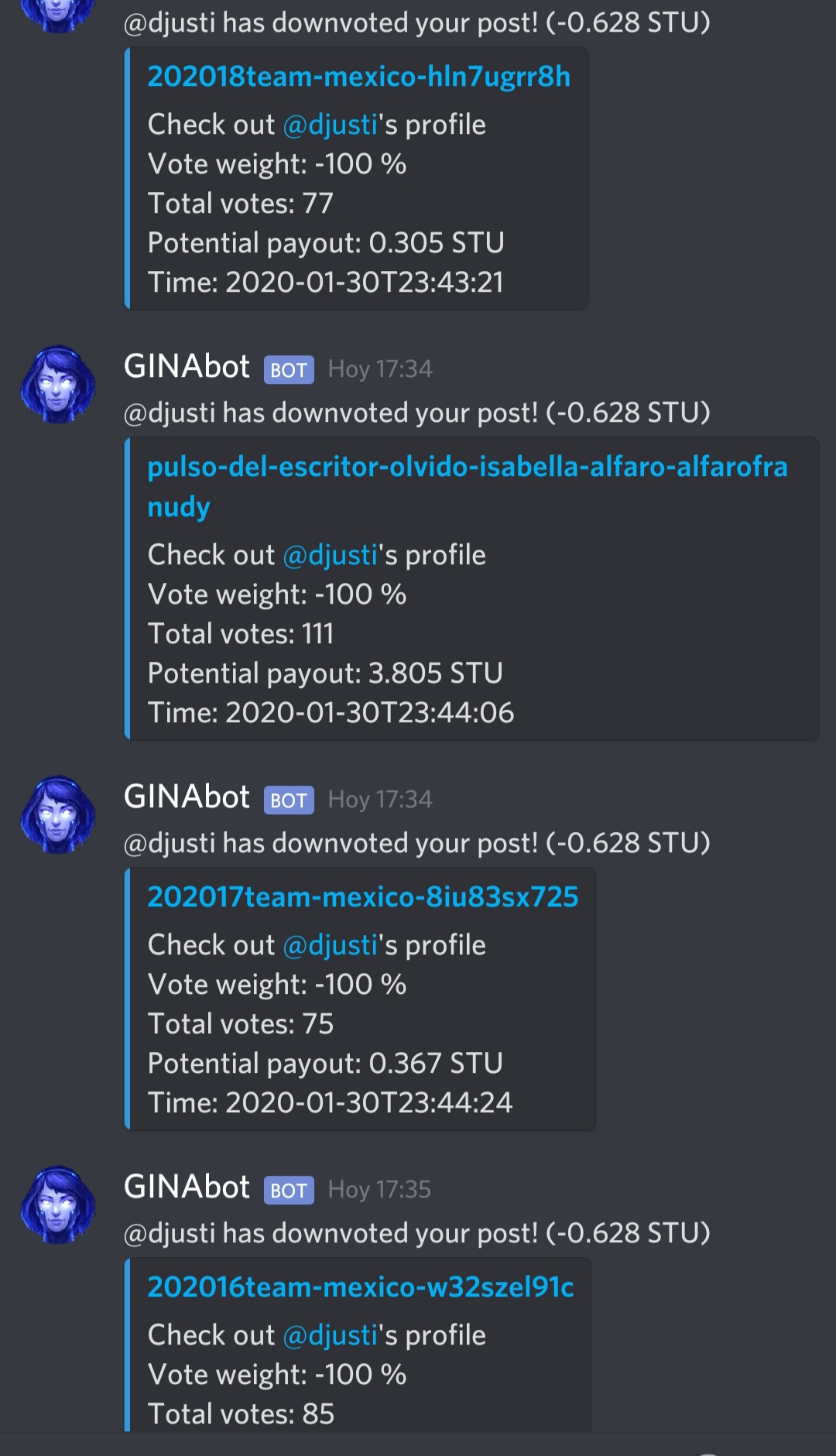The image size is (836, 1456).
Task: Tap GINAbot's avatar on the 17:35 message
Action: click(58, 1205)
